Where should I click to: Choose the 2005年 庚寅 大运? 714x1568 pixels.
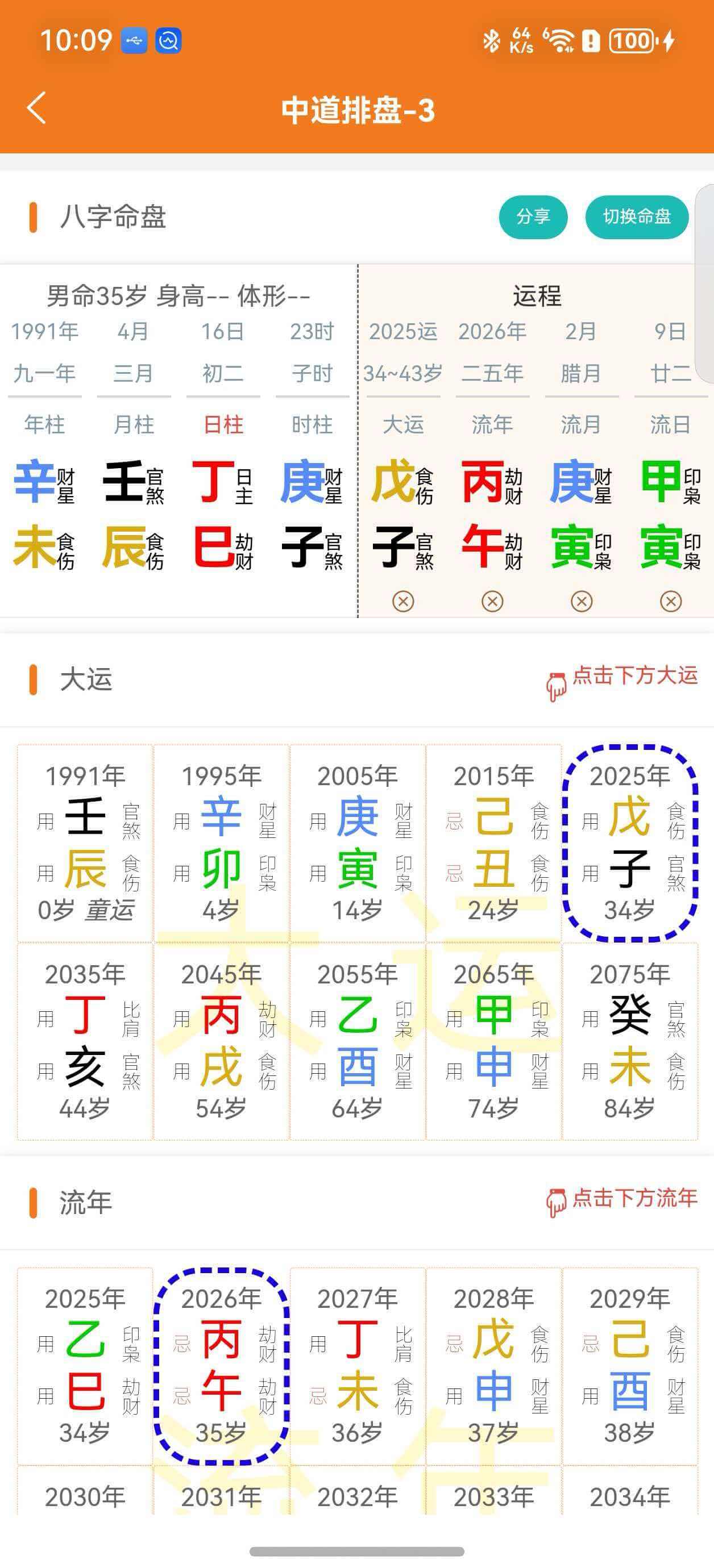358,843
